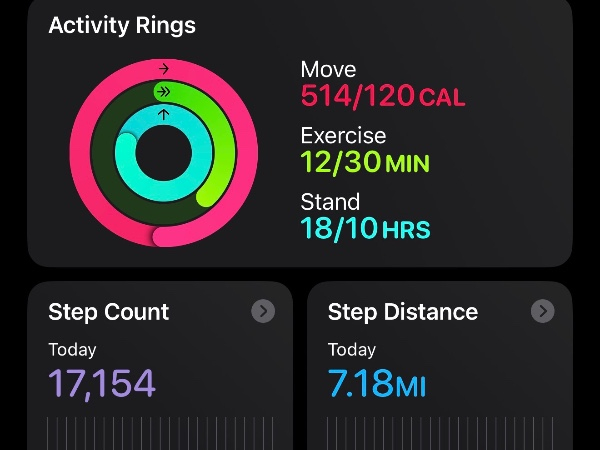Open the Activity Rings card
The image size is (600, 450).
click(x=300, y=132)
